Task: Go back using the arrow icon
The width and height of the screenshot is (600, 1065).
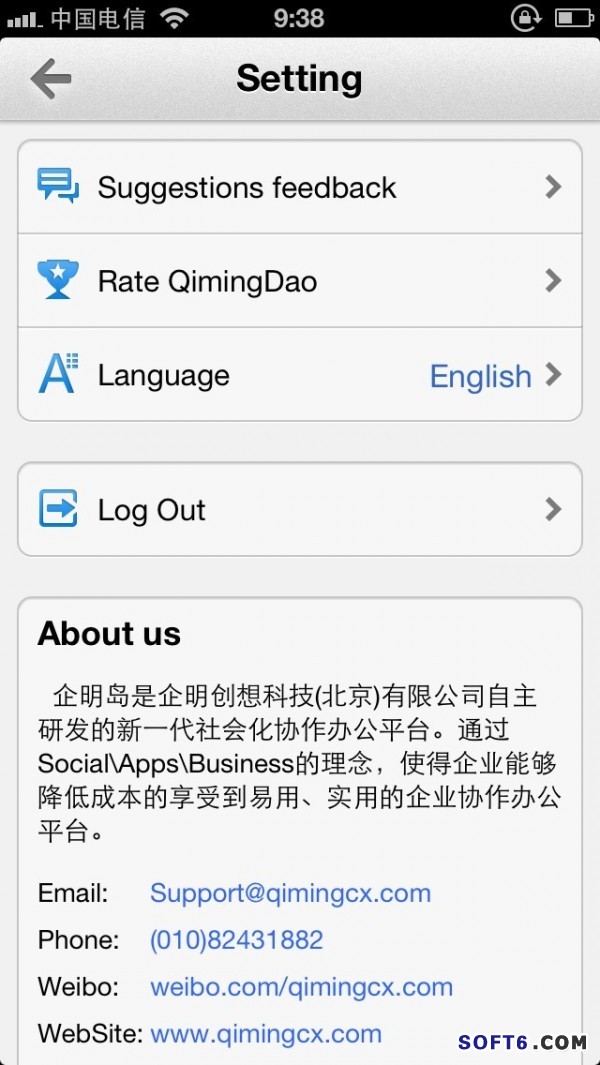Action: coord(51,79)
